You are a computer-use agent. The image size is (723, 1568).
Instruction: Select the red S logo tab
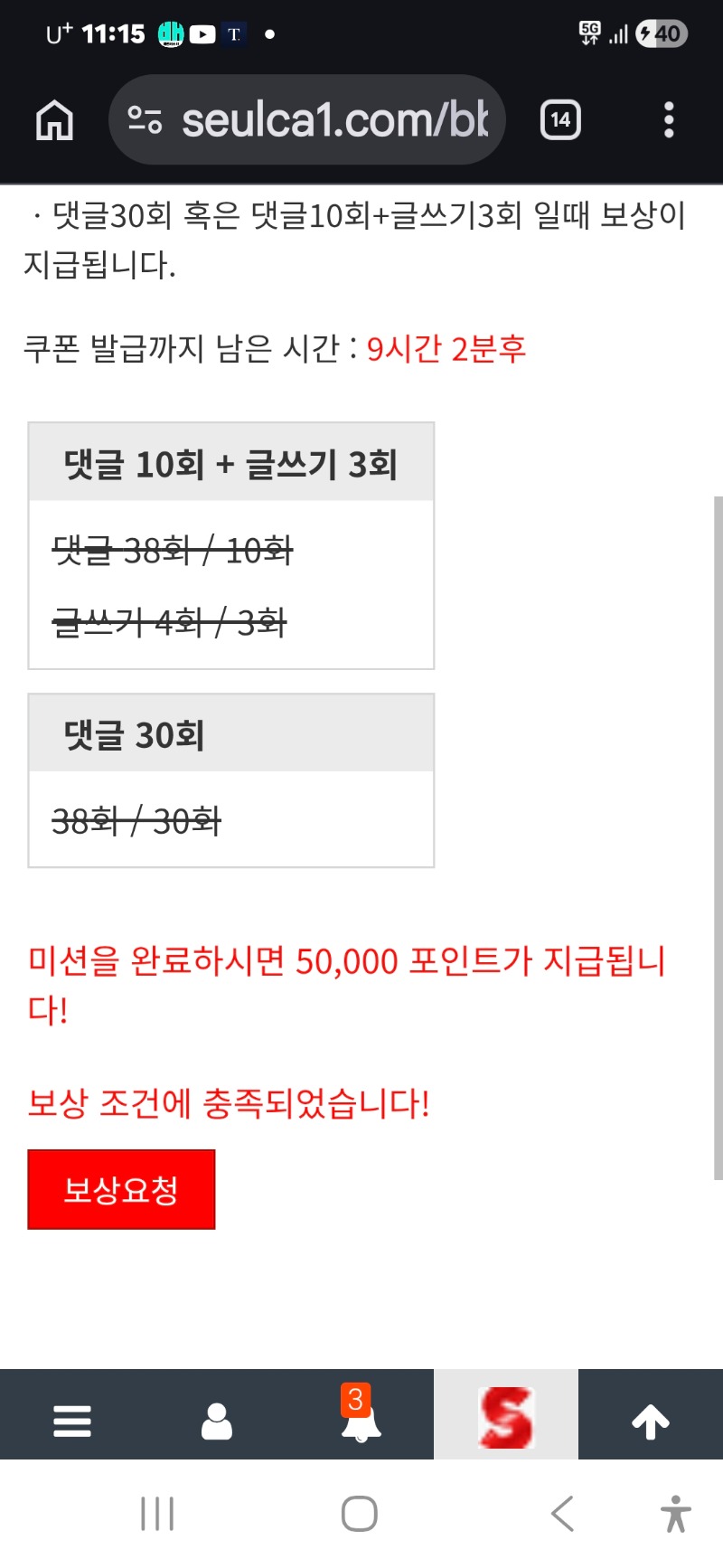click(x=506, y=1417)
